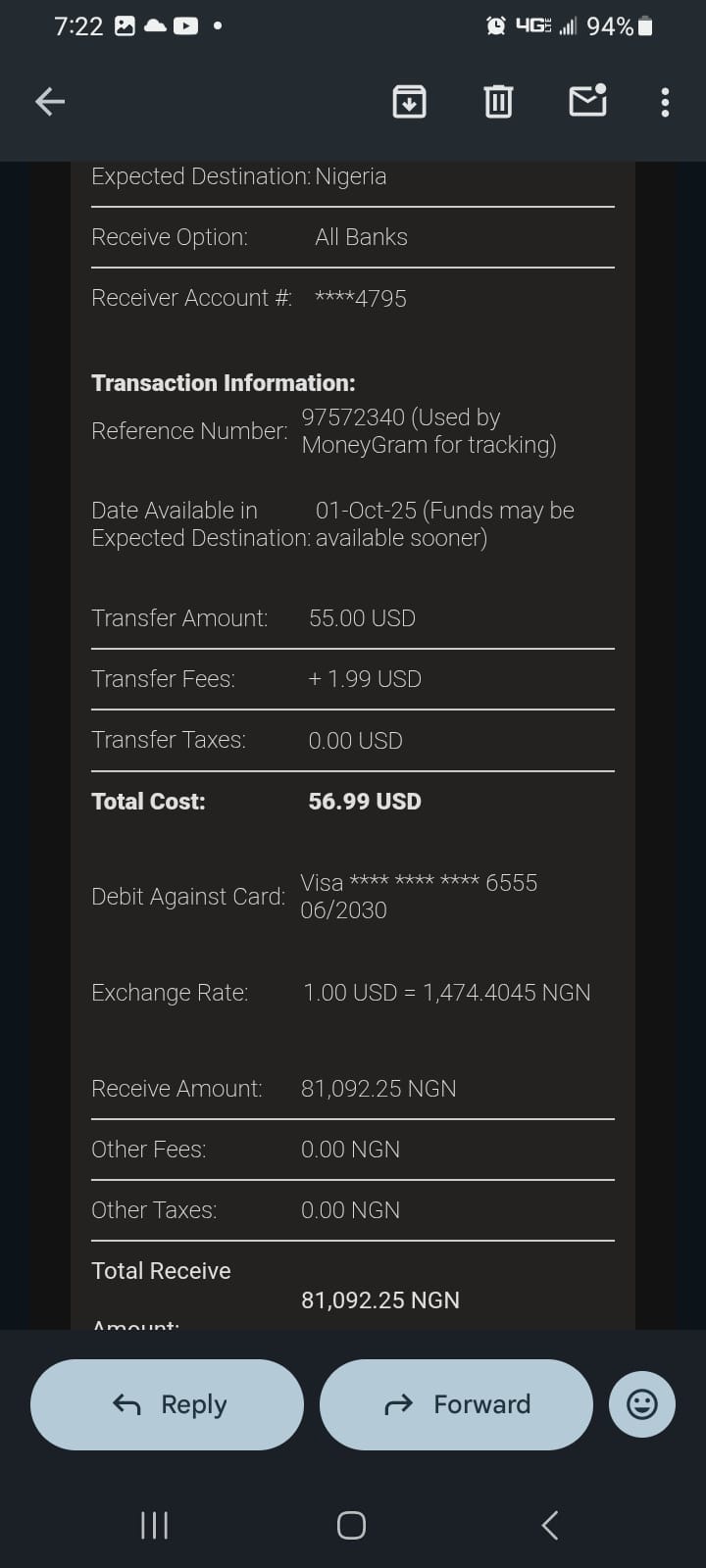Go to the home screen
This screenshot has width=706, height=1568.
tap(351, 1525)
